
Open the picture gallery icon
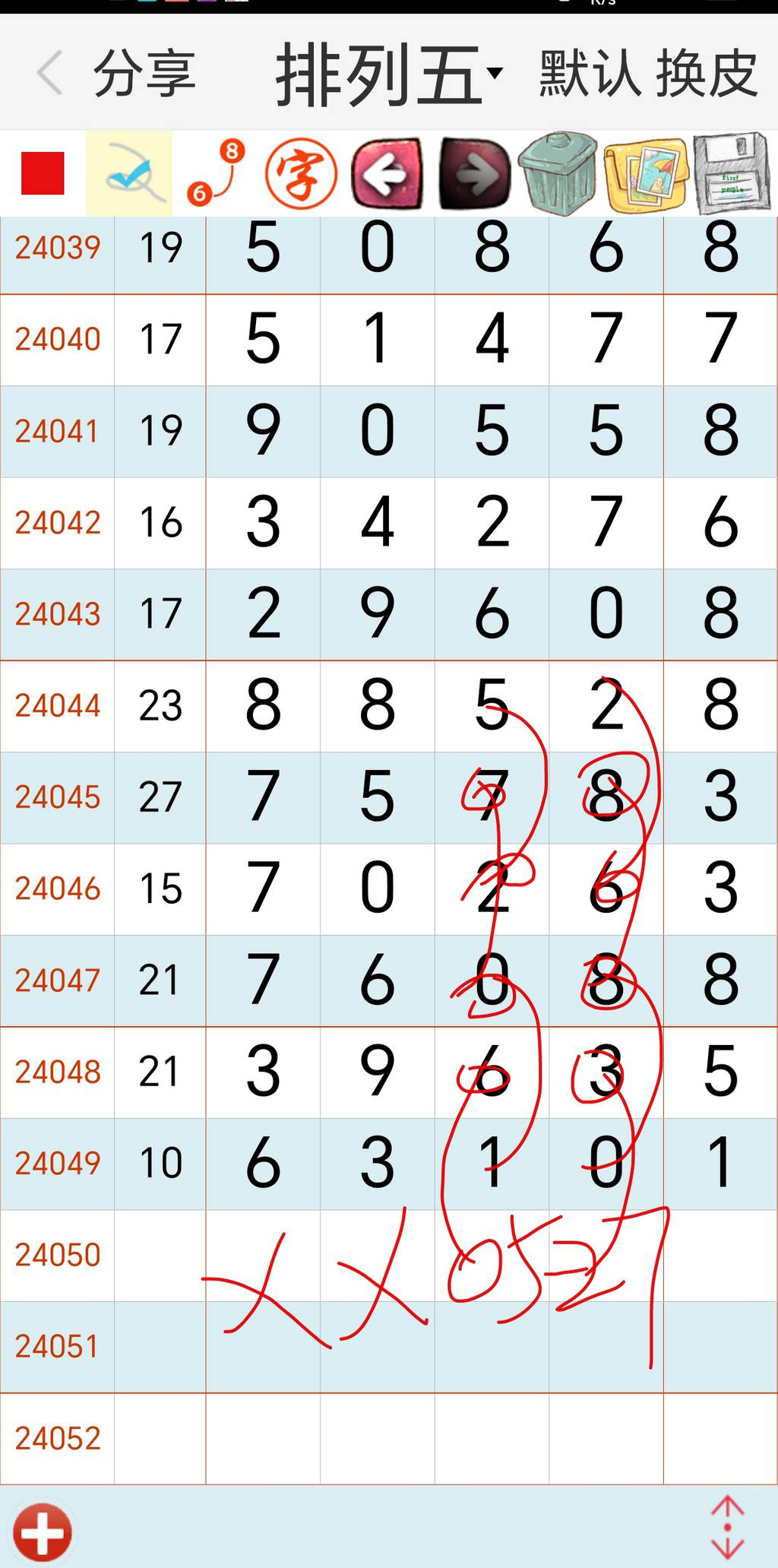pos(646,173)
